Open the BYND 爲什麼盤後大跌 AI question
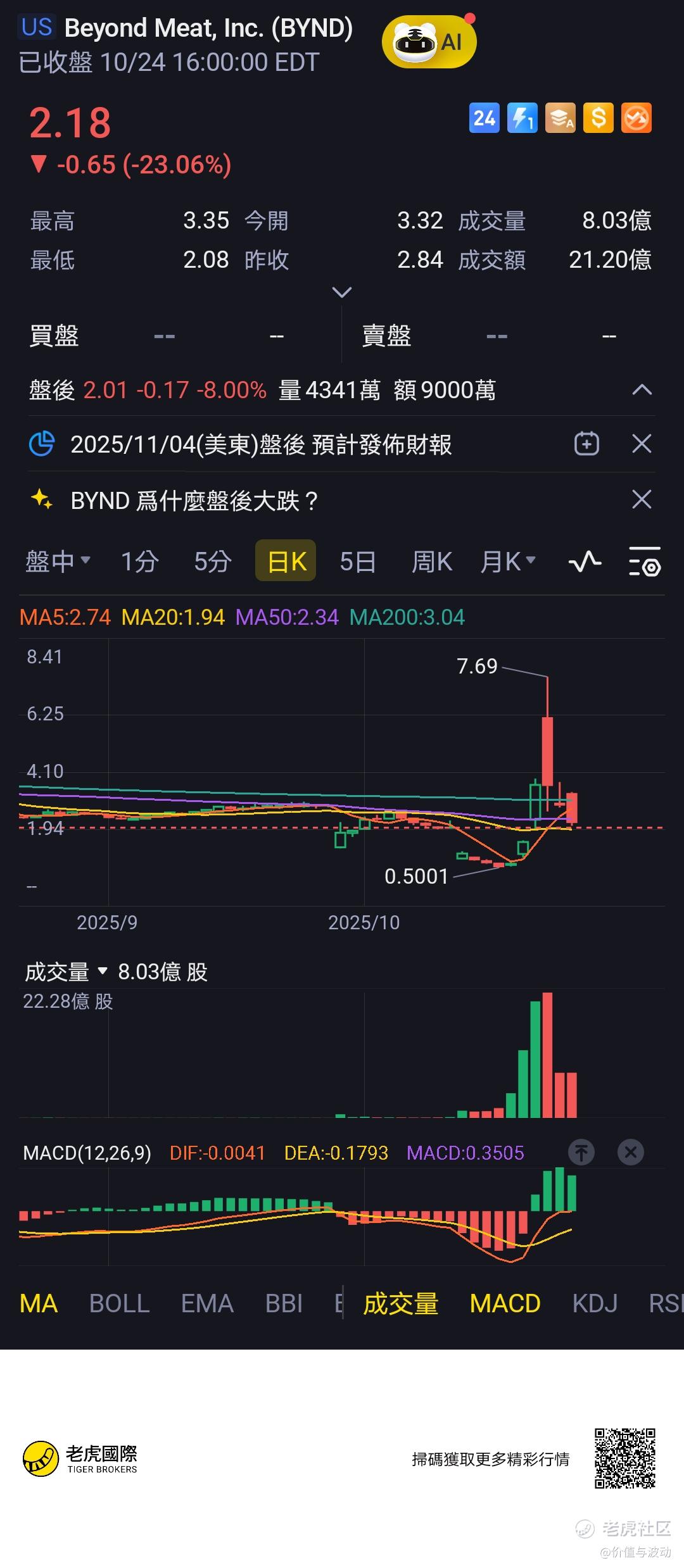This screenshot has width=684, height=1568. [195, 501]
